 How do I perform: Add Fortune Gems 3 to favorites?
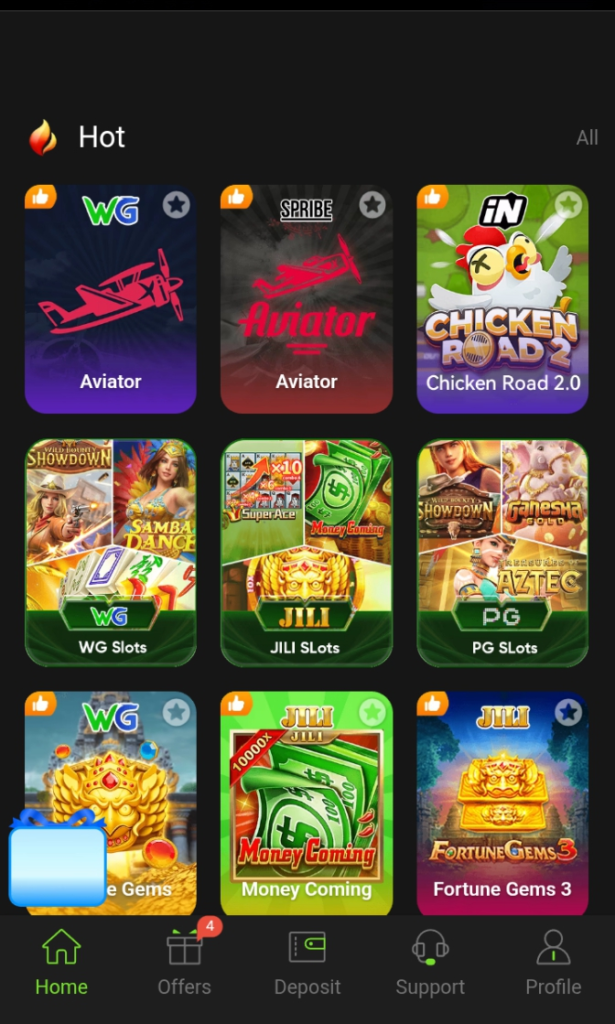[568, 712]
